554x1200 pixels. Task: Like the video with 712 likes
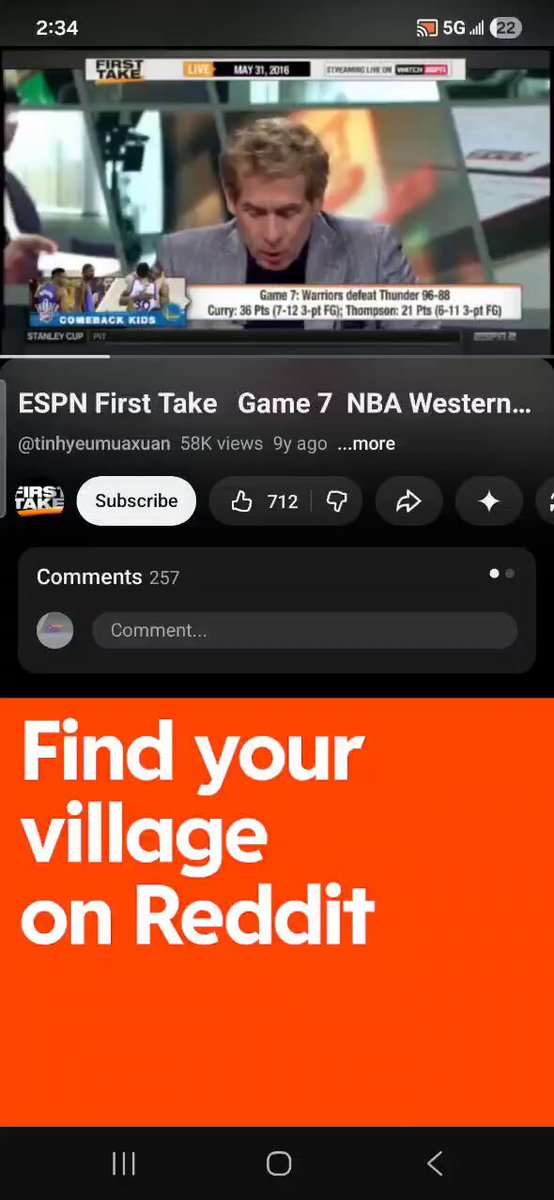264,502
